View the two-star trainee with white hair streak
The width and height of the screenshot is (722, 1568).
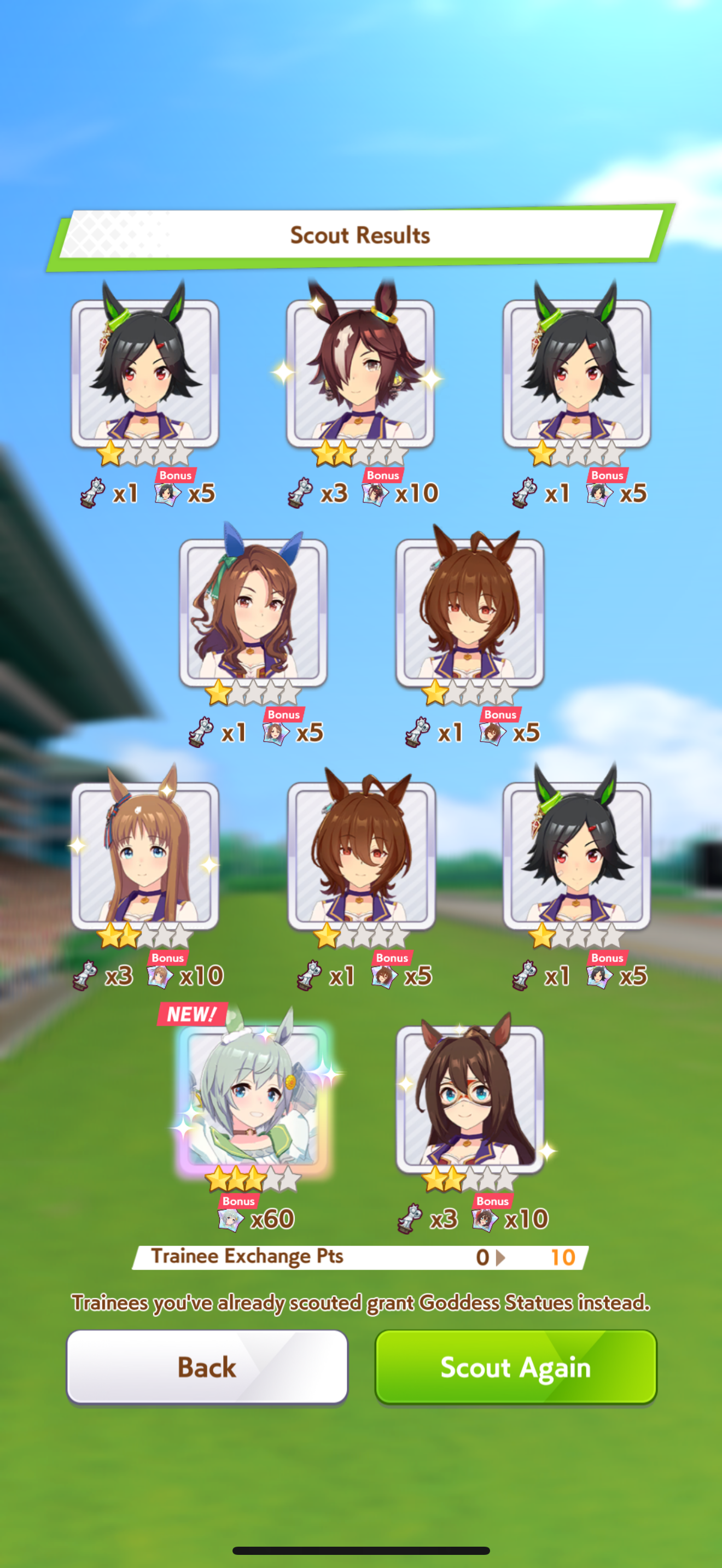(x=360, y=372)
